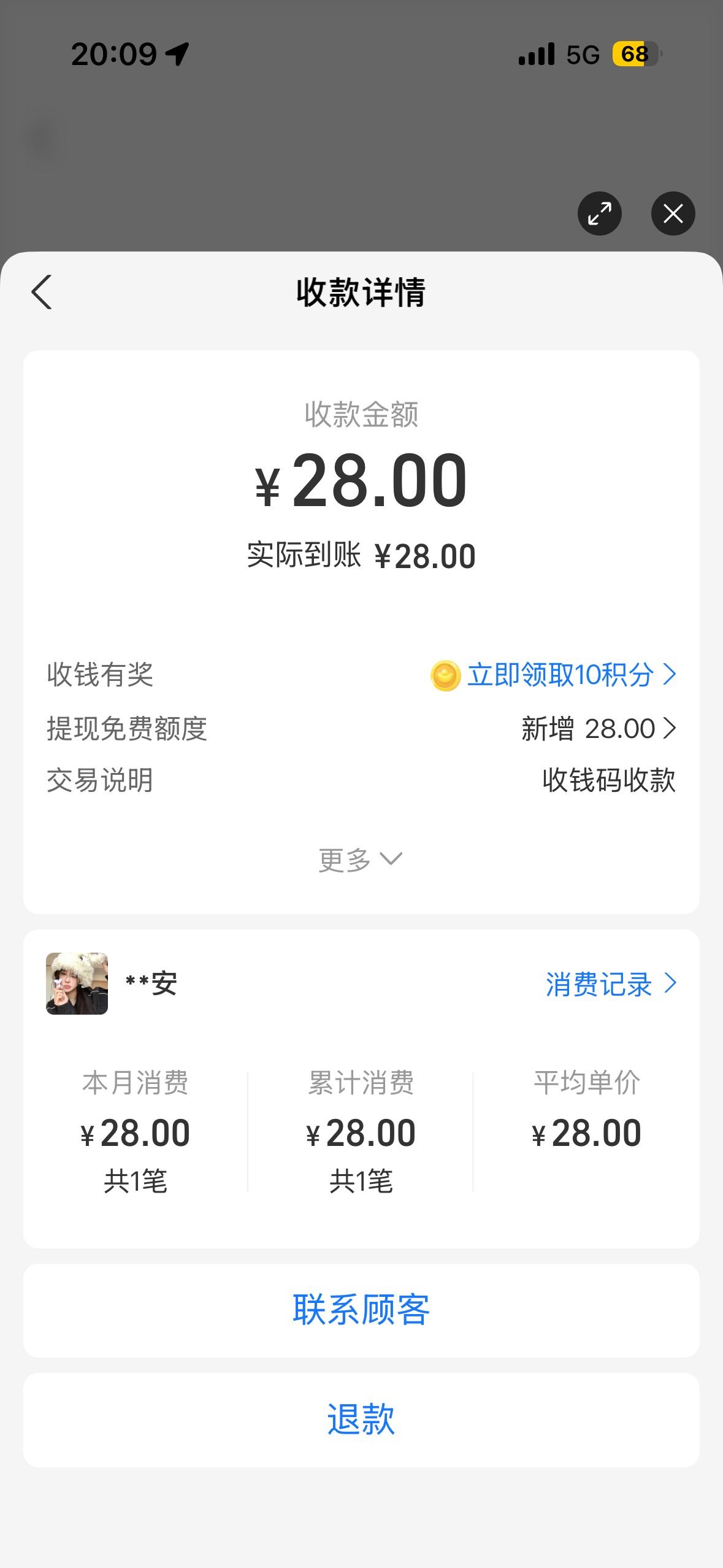The height and width of the screenshot is (1568, 723).
Task: Go back from 收款详情 page
Action: click(x=42, y=292)
